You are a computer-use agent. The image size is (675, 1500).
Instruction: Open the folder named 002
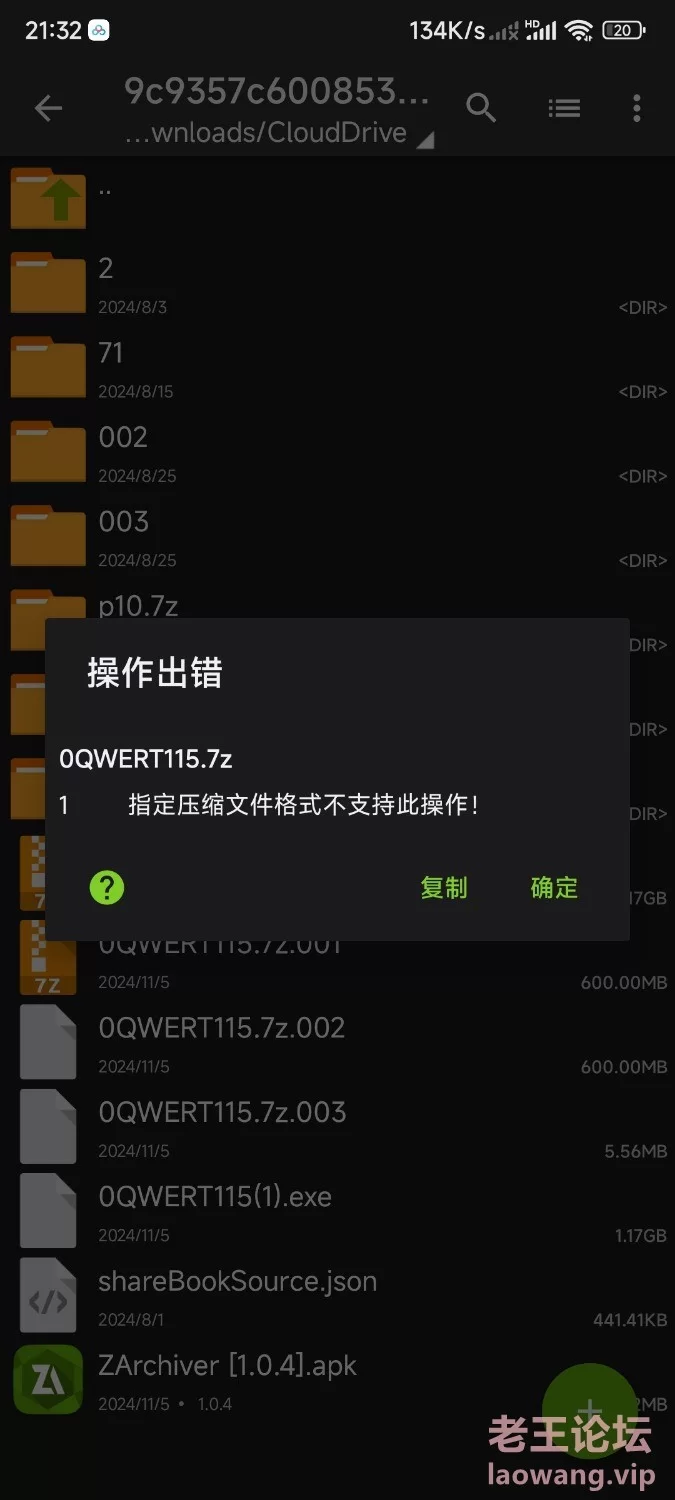click(x=337, y=452)
